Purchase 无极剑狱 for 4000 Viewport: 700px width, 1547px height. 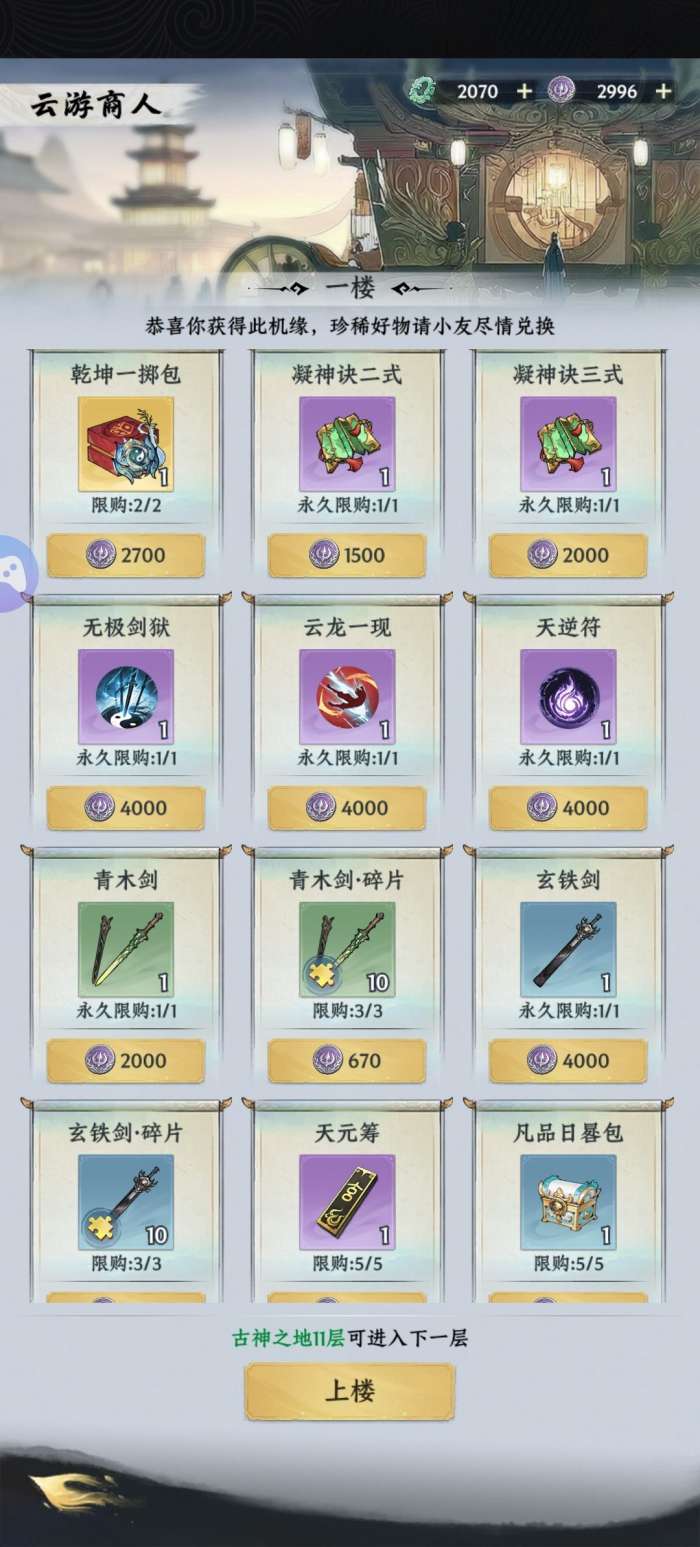[x=126, y=808]
